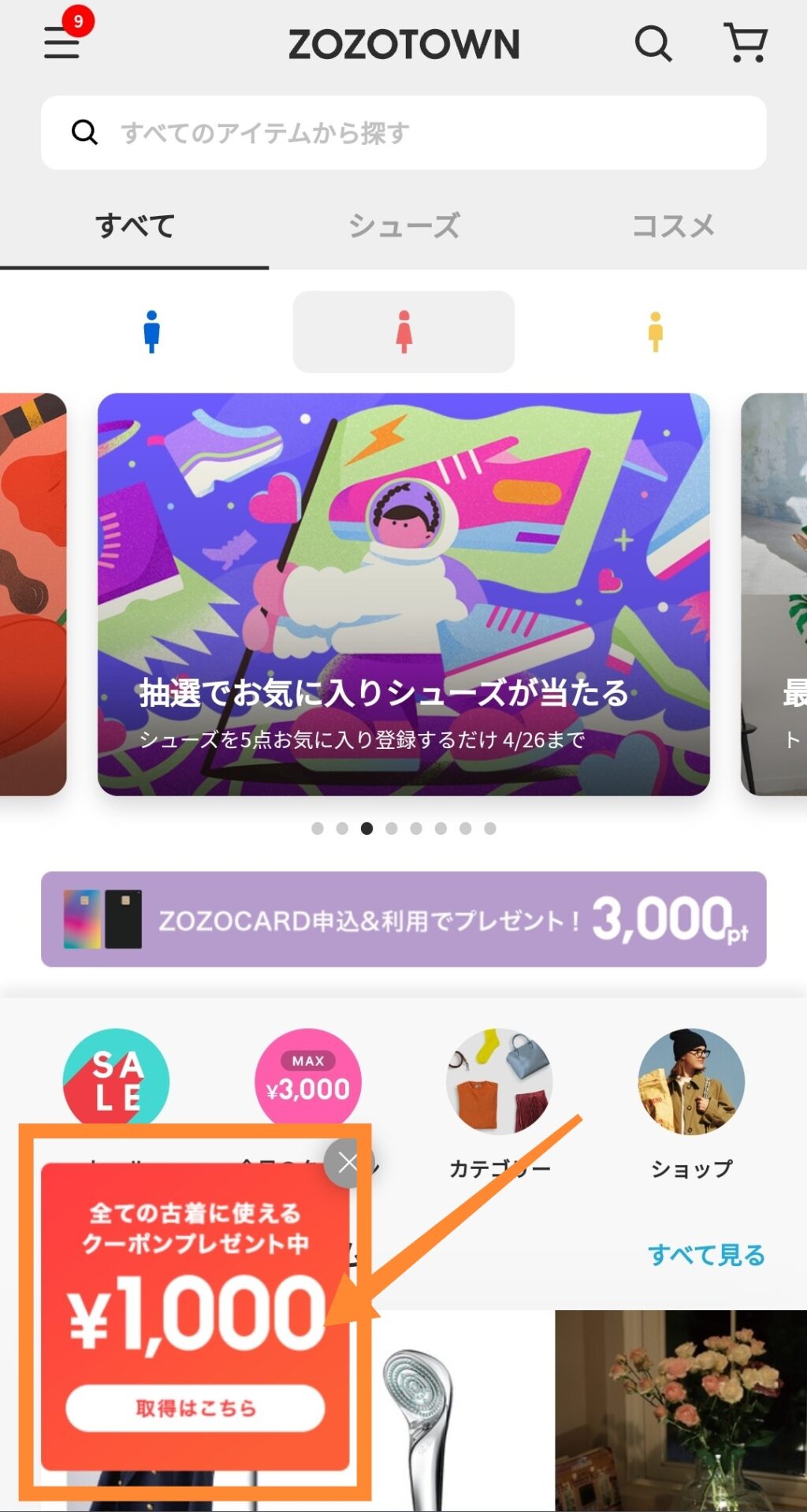
Task: Tap the search magnifier icon in header
Action: [x=653, y=43]
